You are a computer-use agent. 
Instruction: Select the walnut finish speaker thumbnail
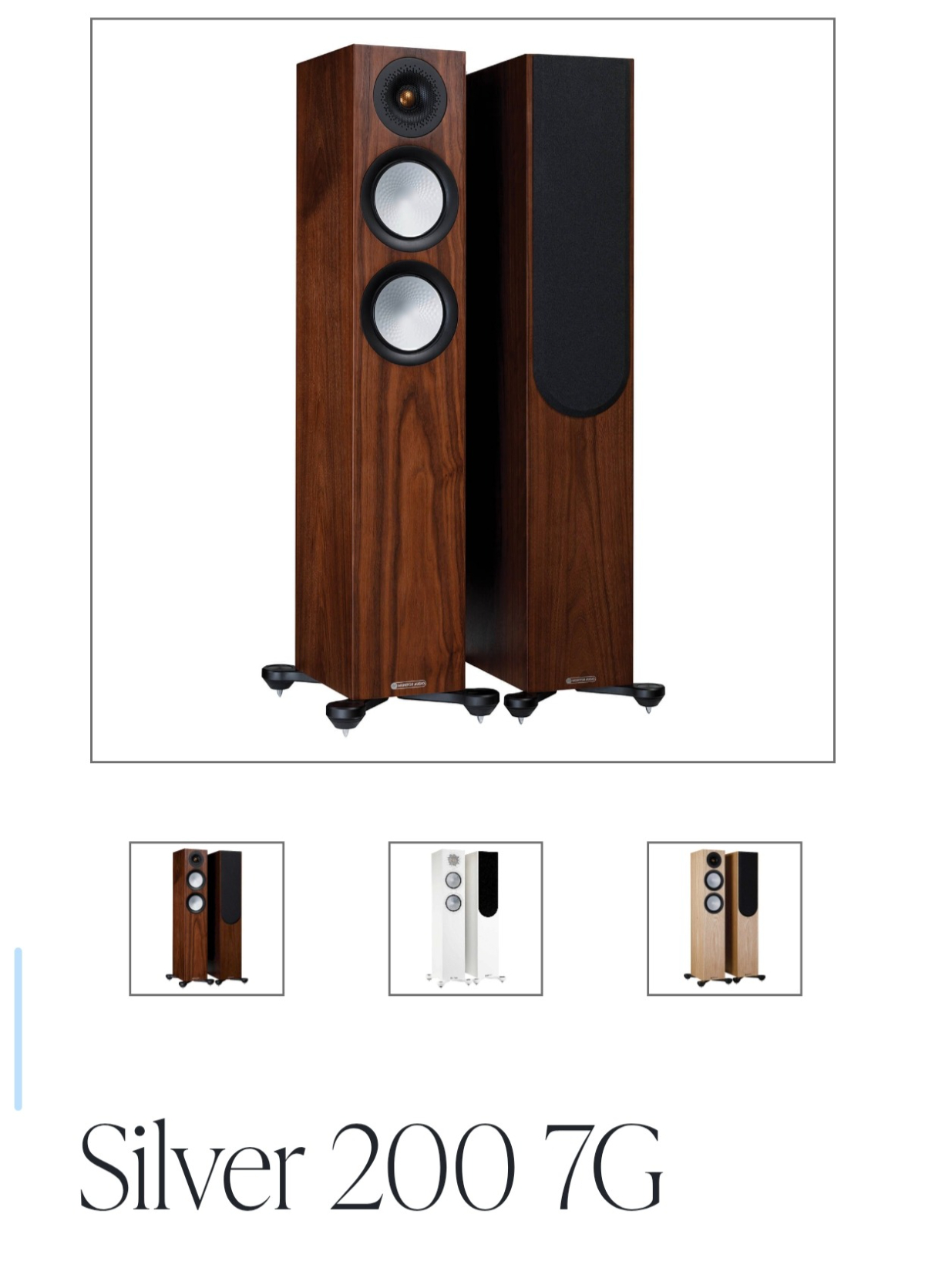pos(207,918)
